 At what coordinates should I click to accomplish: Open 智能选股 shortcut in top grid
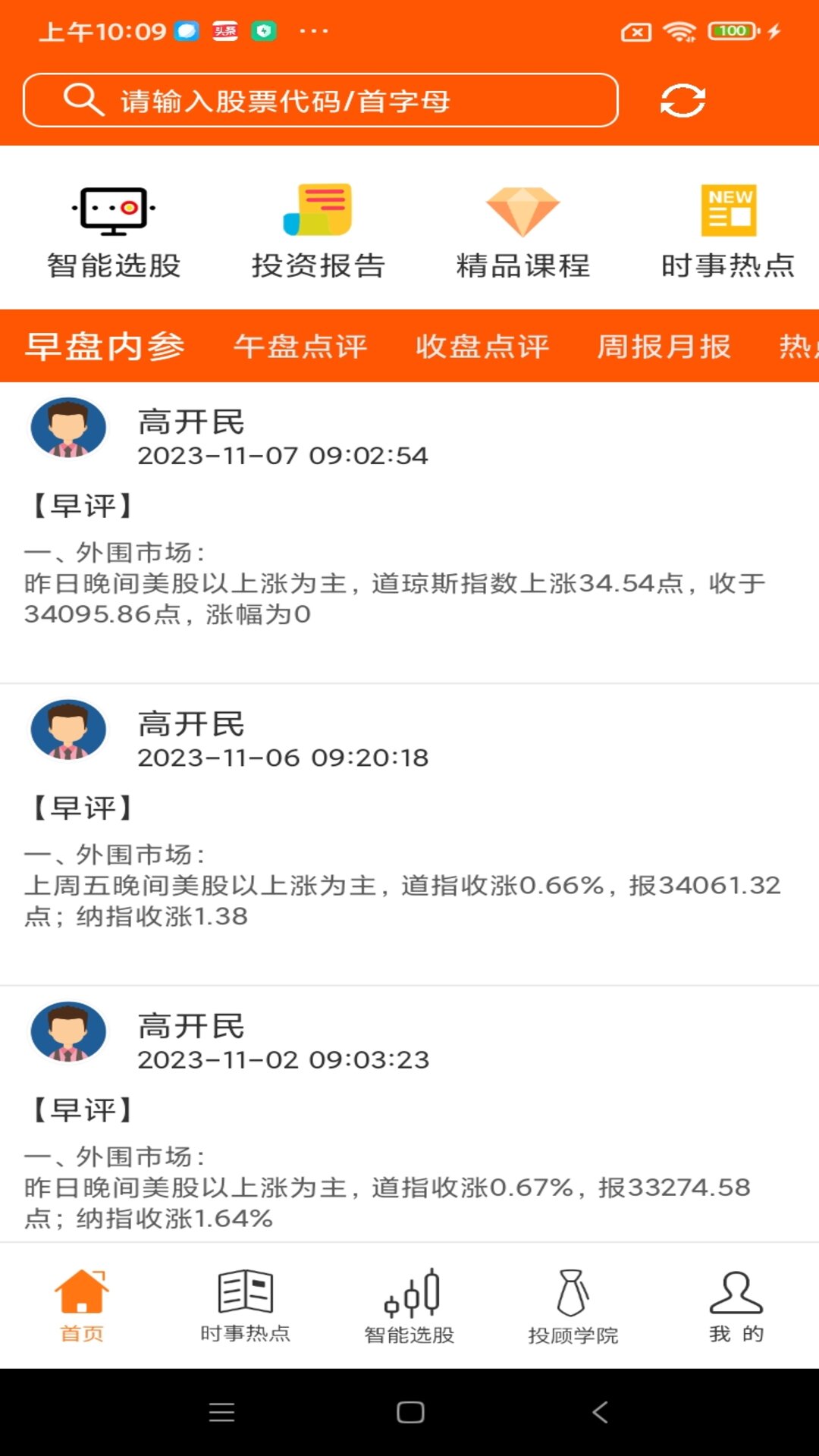pos(114,231)
